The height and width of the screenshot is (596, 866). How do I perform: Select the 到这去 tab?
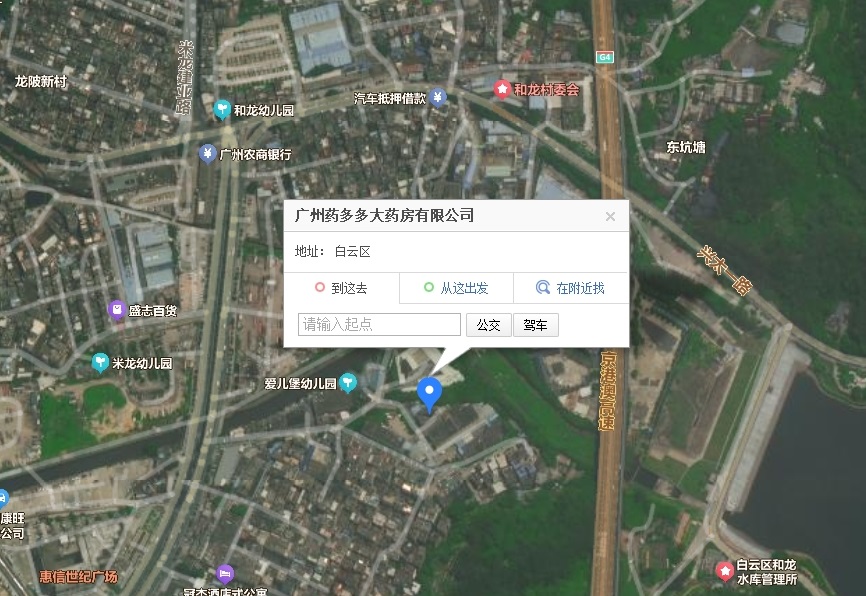click(x=341, y=288)
